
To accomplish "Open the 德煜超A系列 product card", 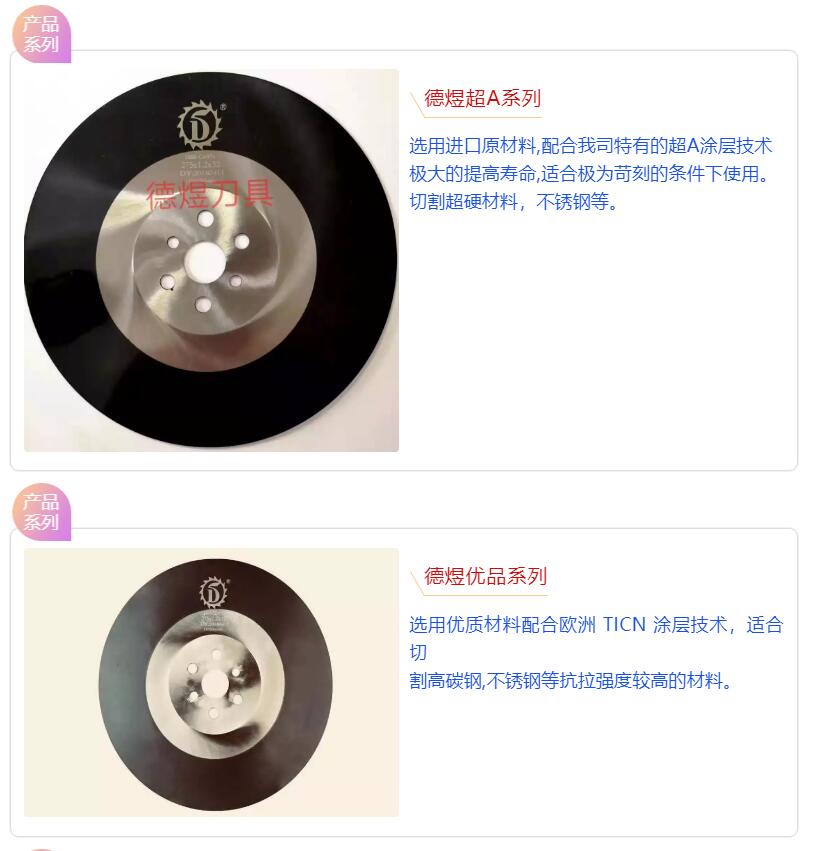I will tap(482, 99).
